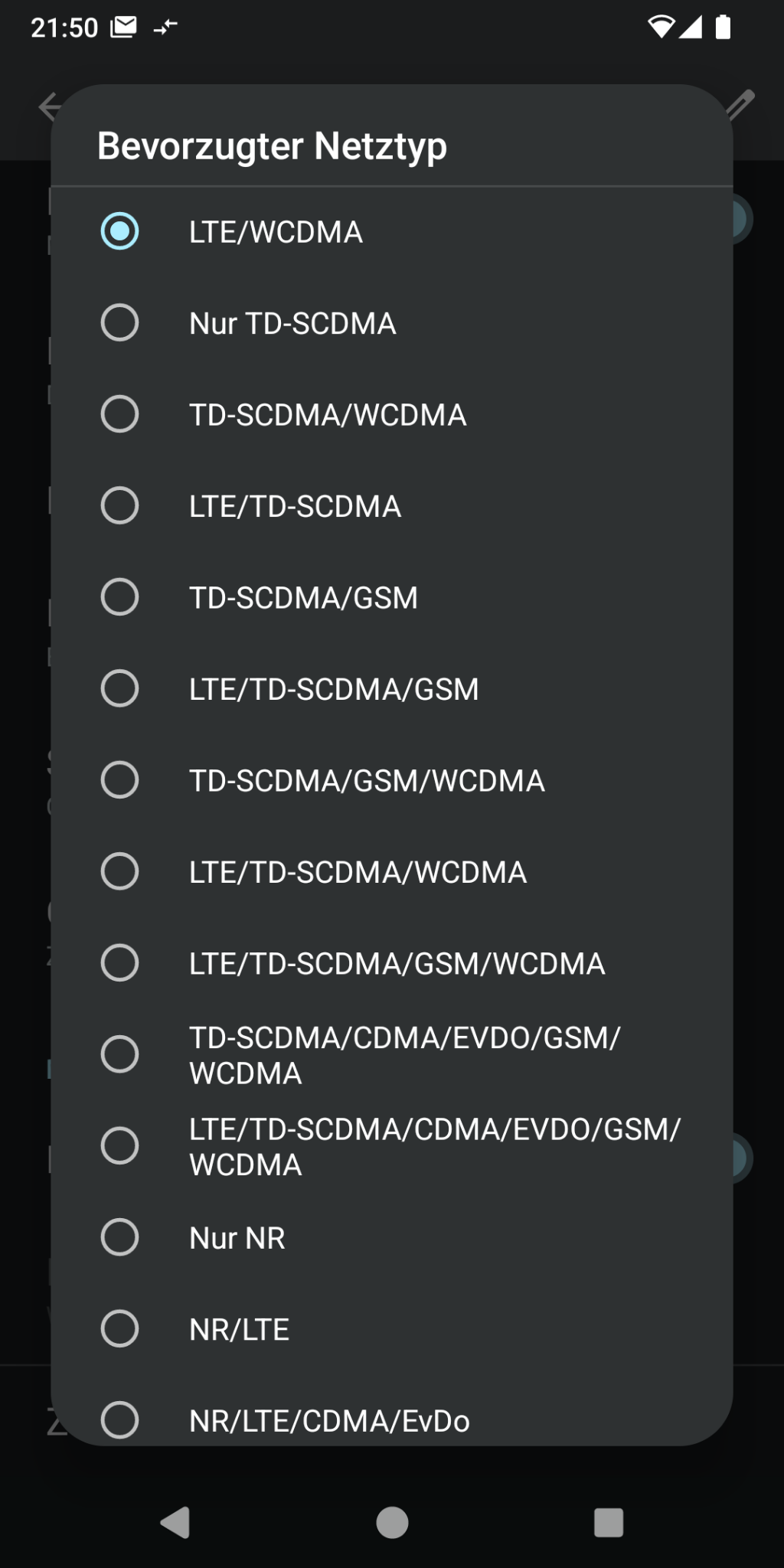Pick the LTE/TD-SCDMA/WCDMA option

392,871
